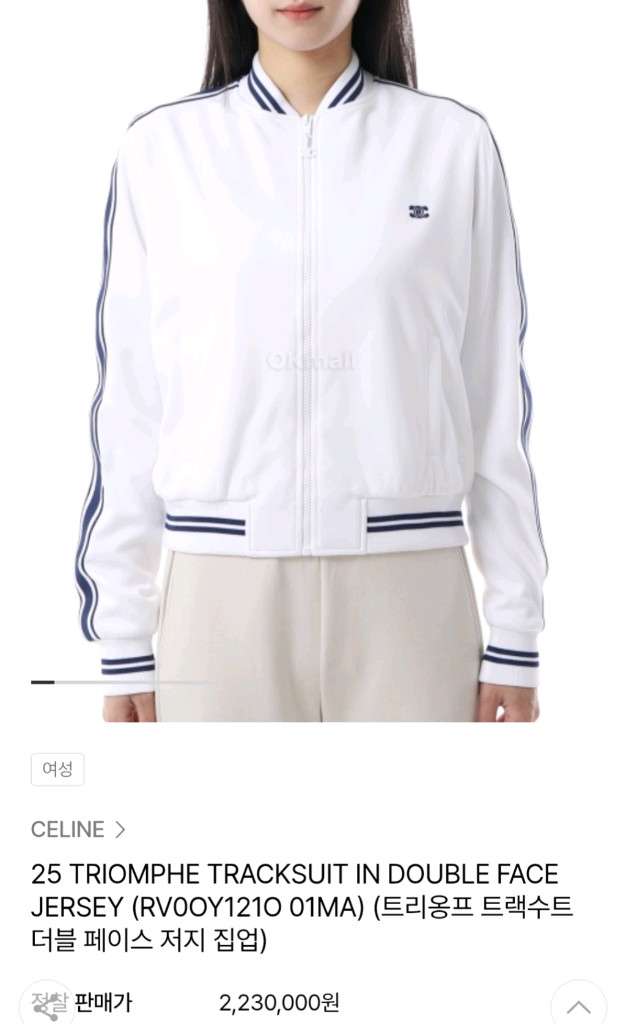Open the CELINE brand page link
The height and width of the screenshot is (1024, 626).
click(x=78, y=829)
